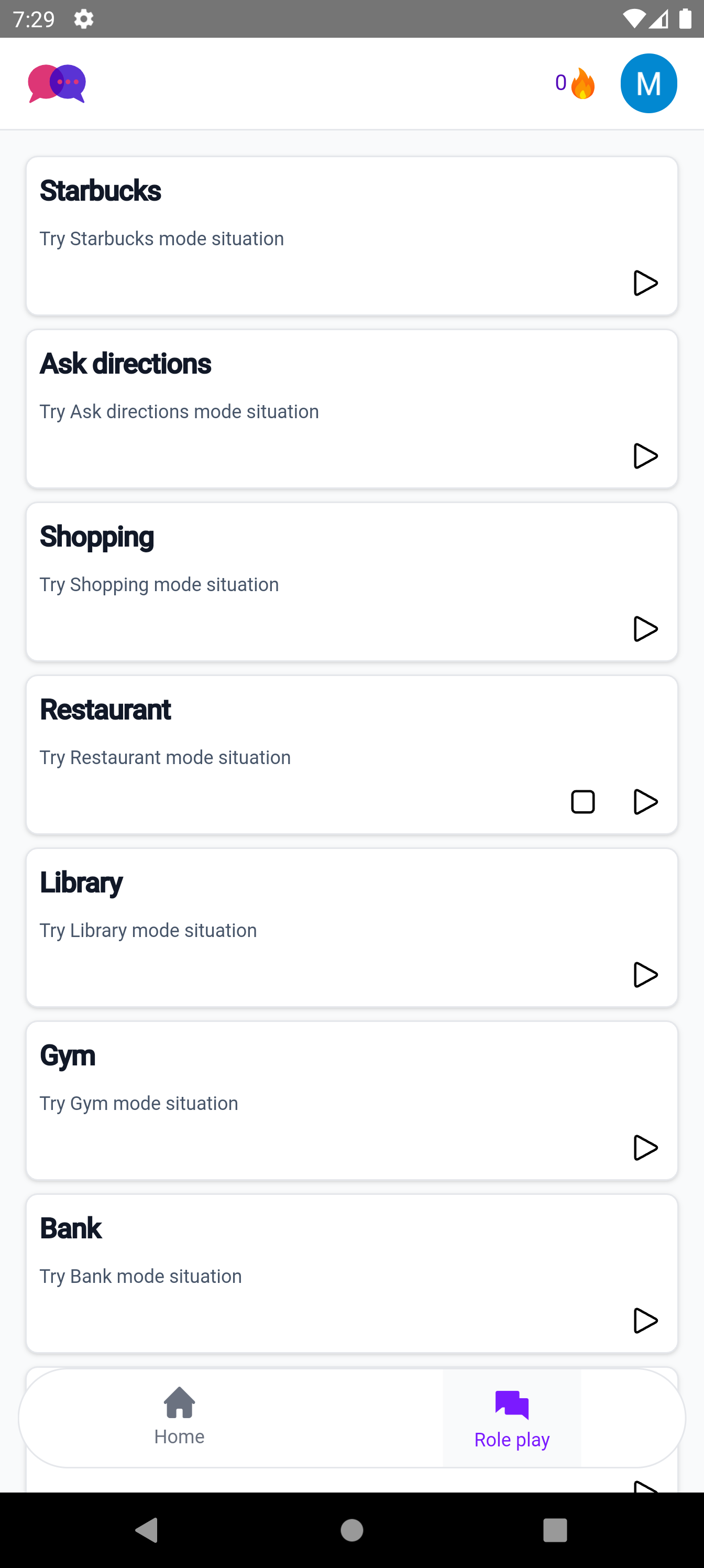Stop the Restaurant role play

pyautogui.click(x=582, y=802)
